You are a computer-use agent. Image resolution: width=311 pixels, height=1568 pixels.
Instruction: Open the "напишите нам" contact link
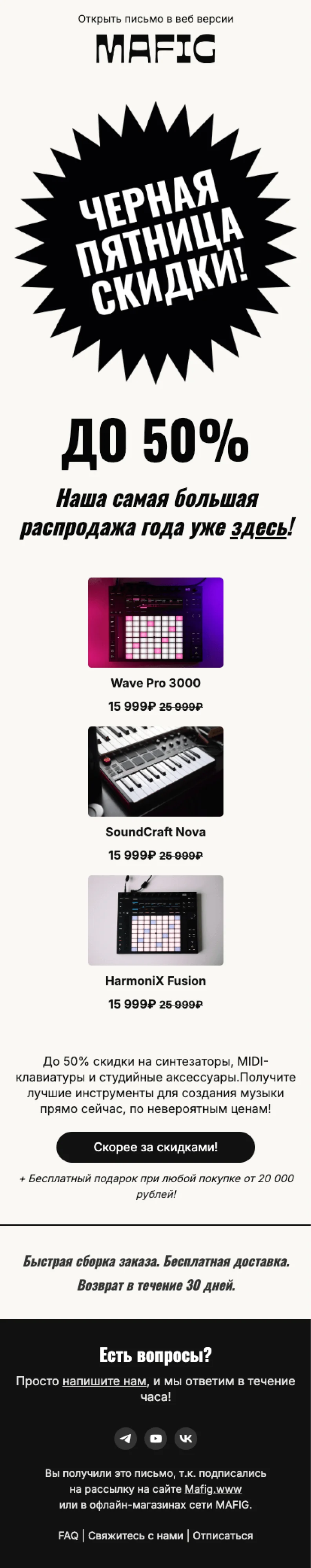104,1381
